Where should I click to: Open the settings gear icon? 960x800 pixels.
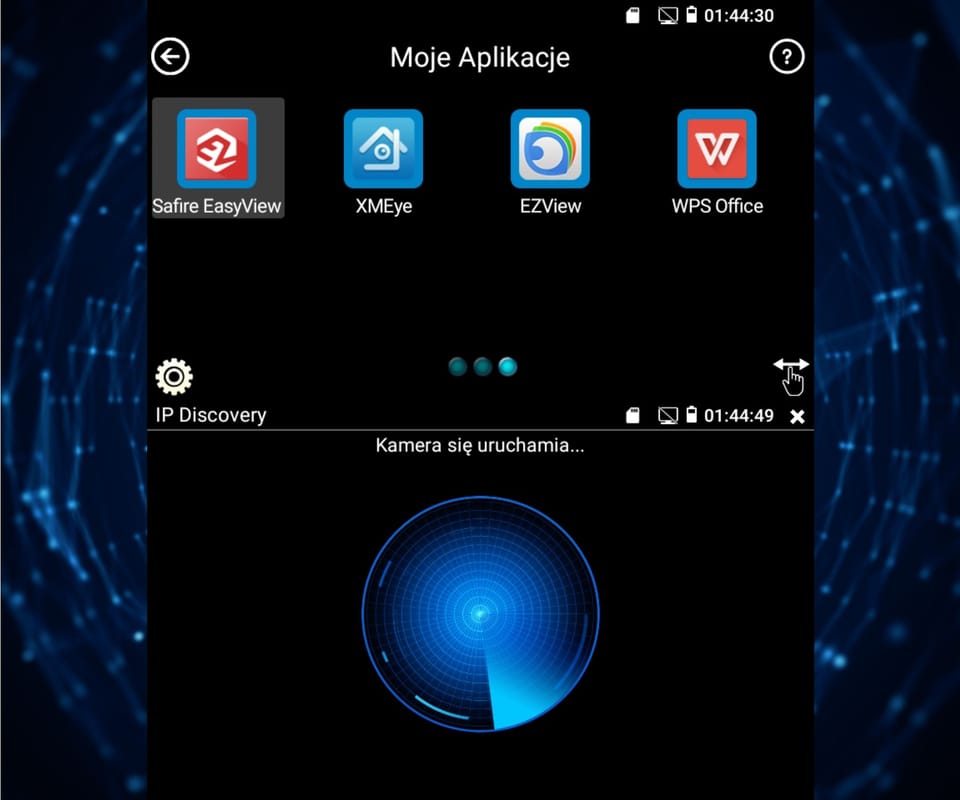coord(174,377)
